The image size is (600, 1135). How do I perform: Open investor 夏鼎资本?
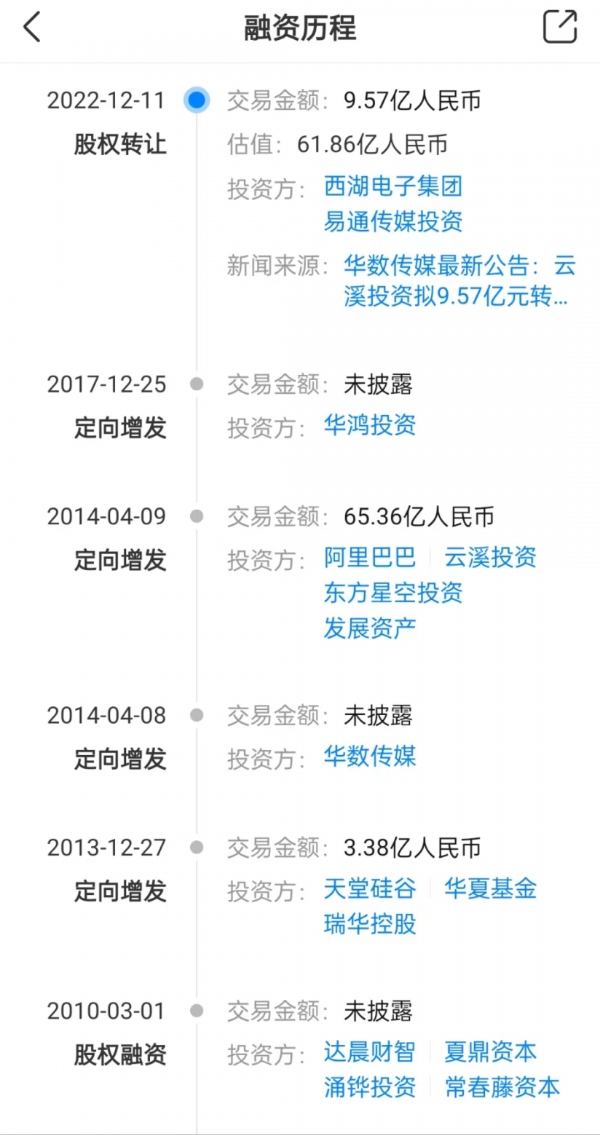click(x=490, y=1052)
